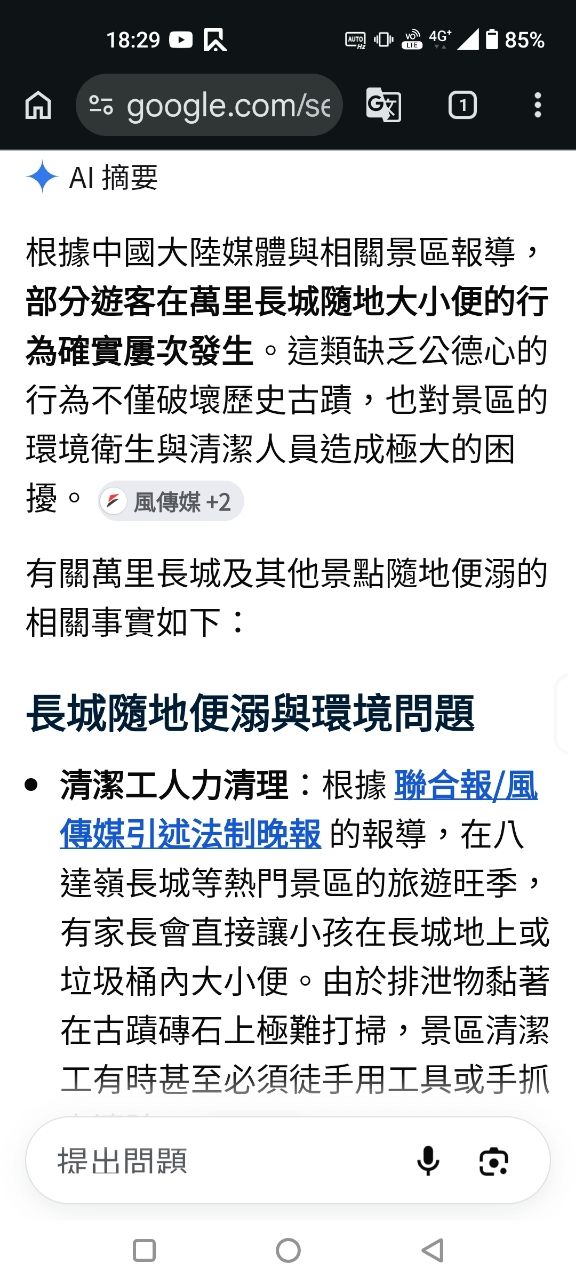Open the browser overflow menu

[538, 105]
